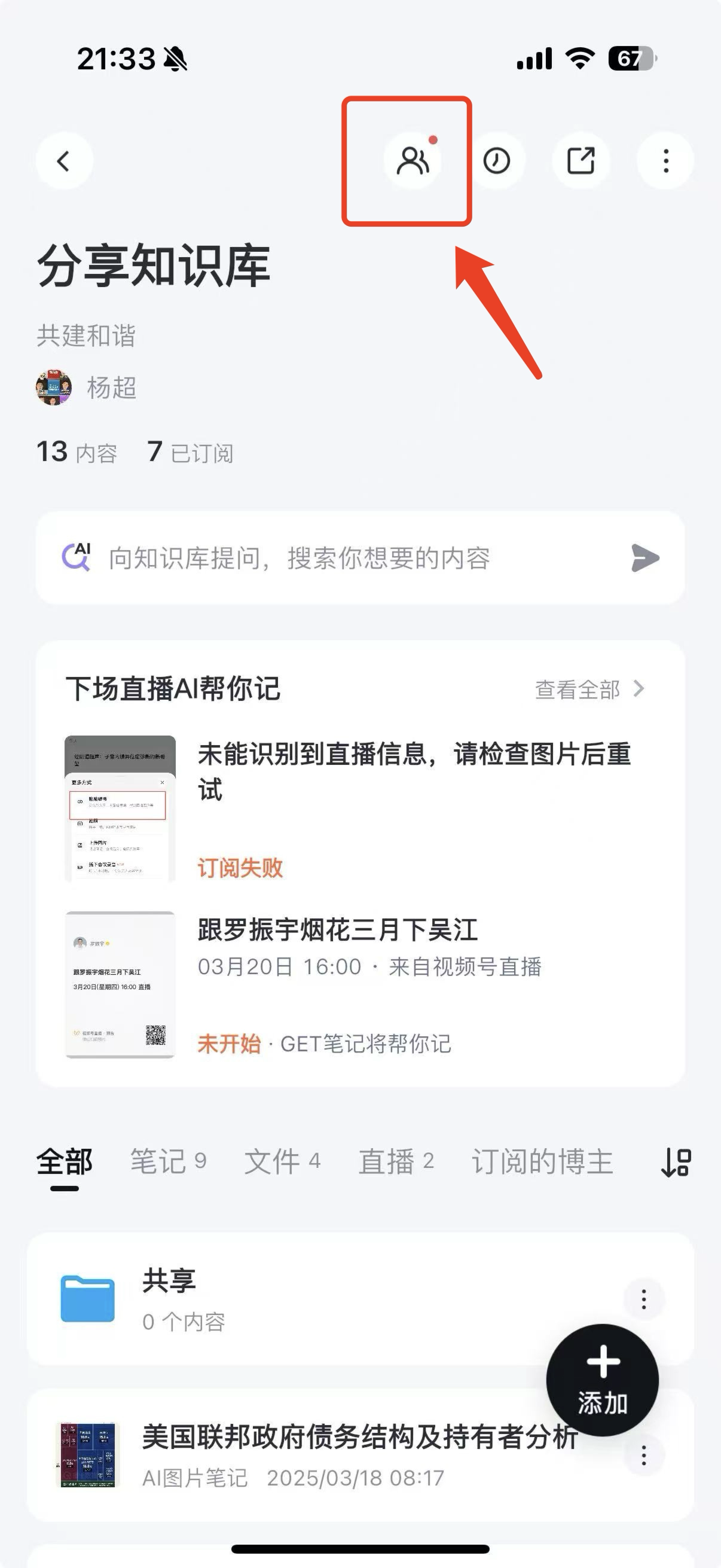Image resolution: width=721 pixels, height=1568 pixels.
Task: Tap the 添加 floating button
Action: (x=603, y=1380)
